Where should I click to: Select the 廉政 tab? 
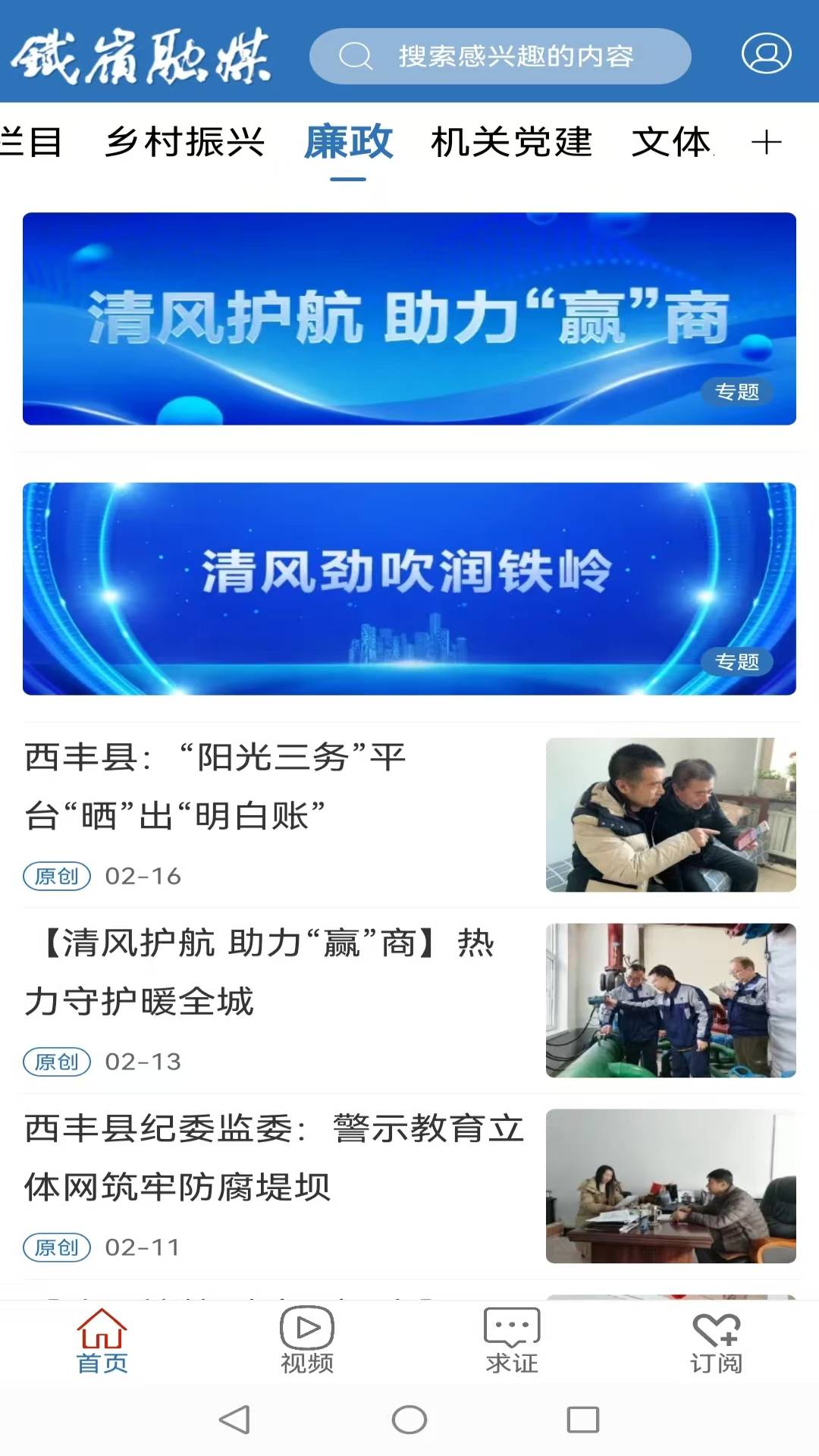(348, 143)
